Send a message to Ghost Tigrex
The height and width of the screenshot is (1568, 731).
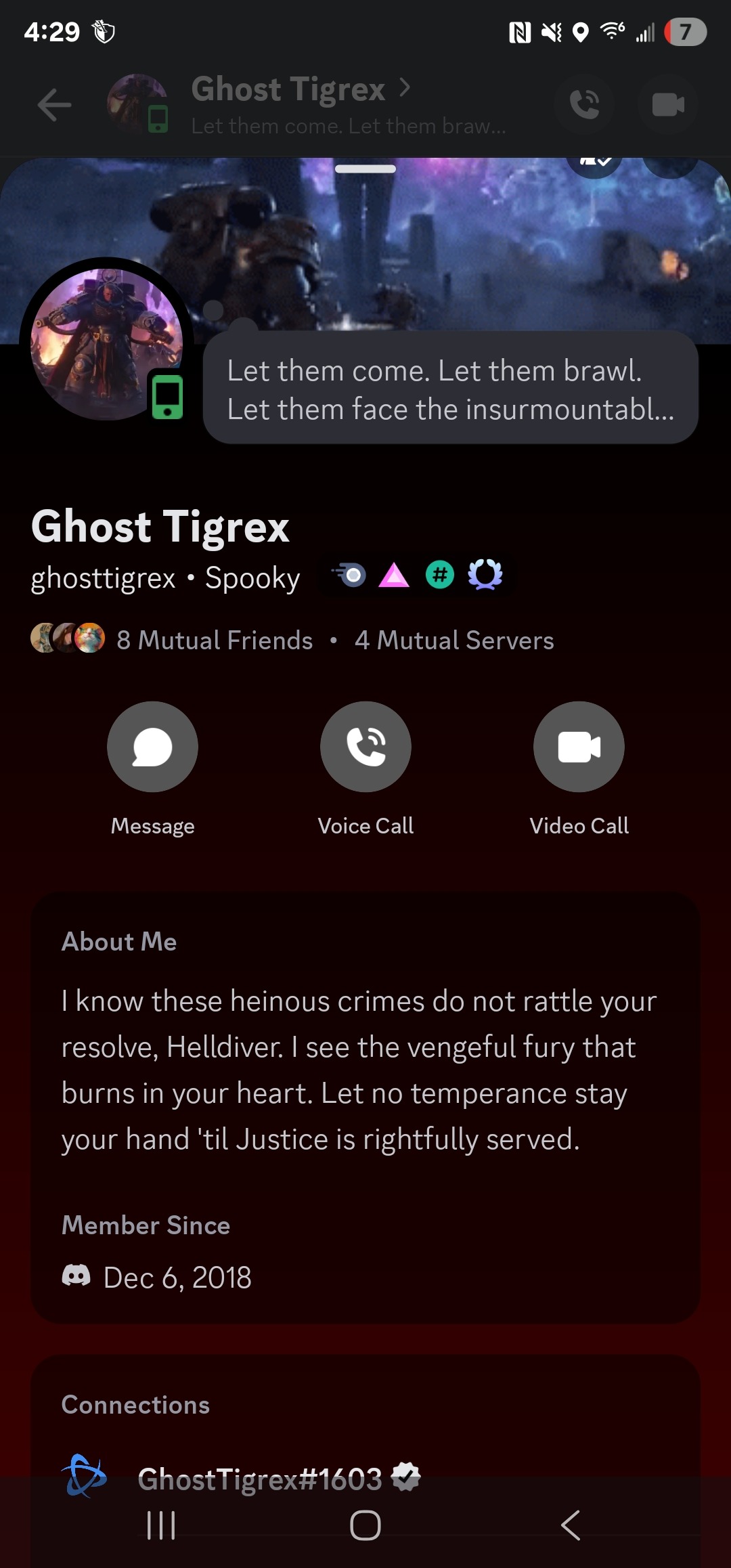pyautogui.click(x=152, y=747)
